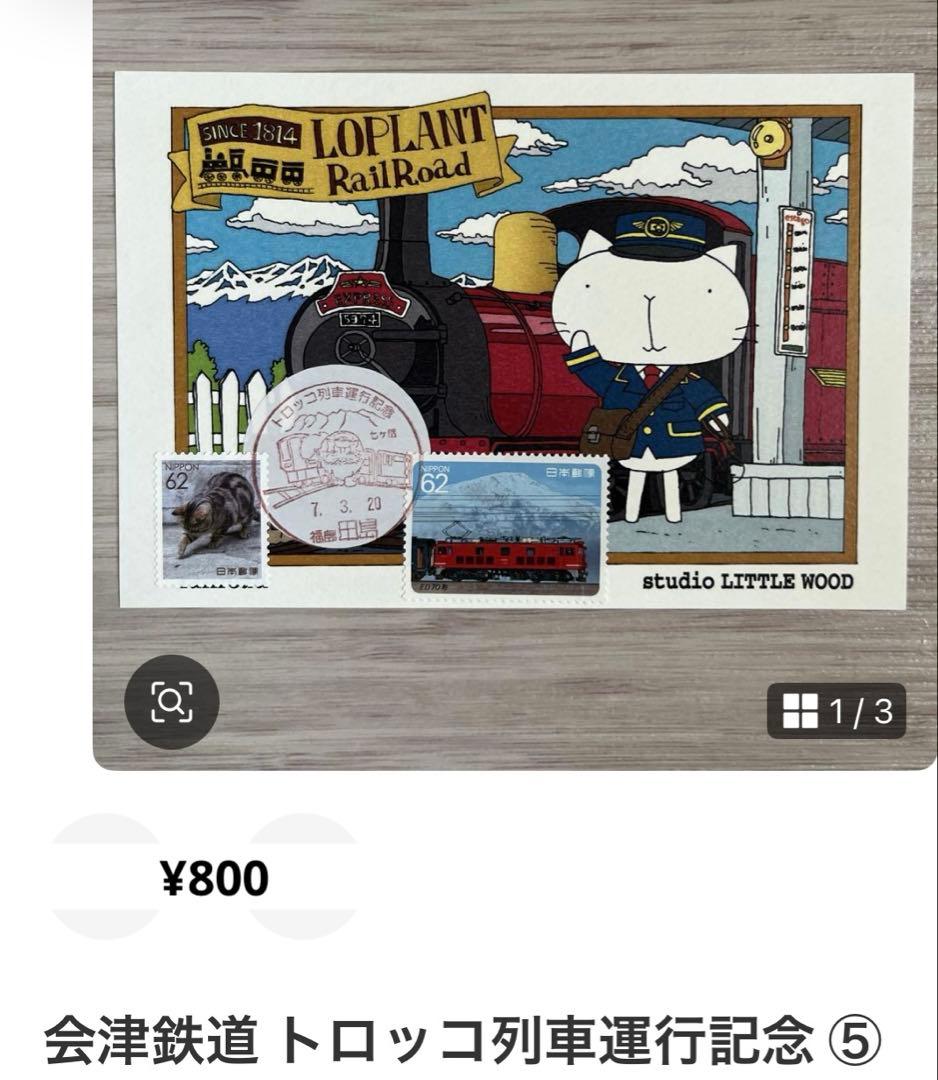The image size is (938, 1080).
Task: Open the 1/3 photo grid view
Action: (837, 711)
